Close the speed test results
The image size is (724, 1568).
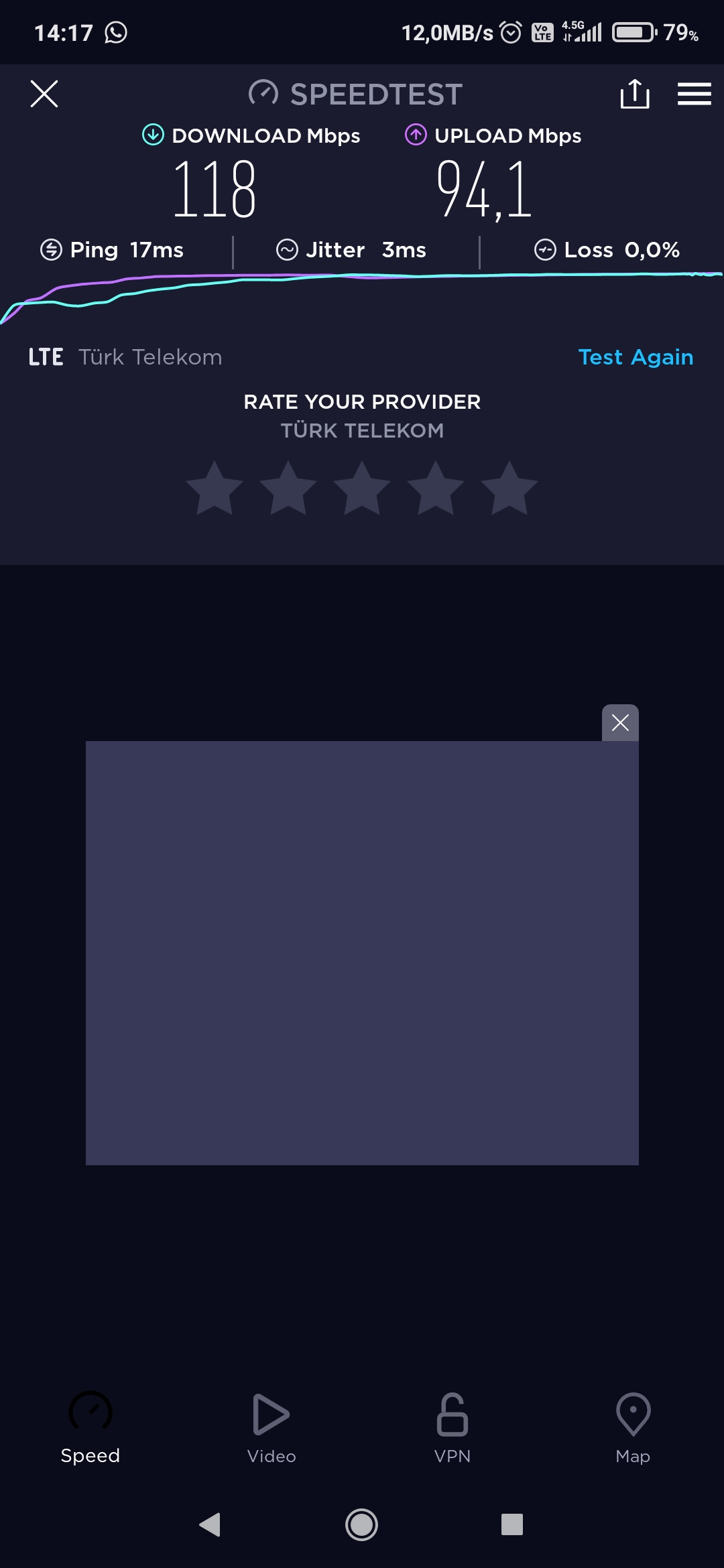44,94
